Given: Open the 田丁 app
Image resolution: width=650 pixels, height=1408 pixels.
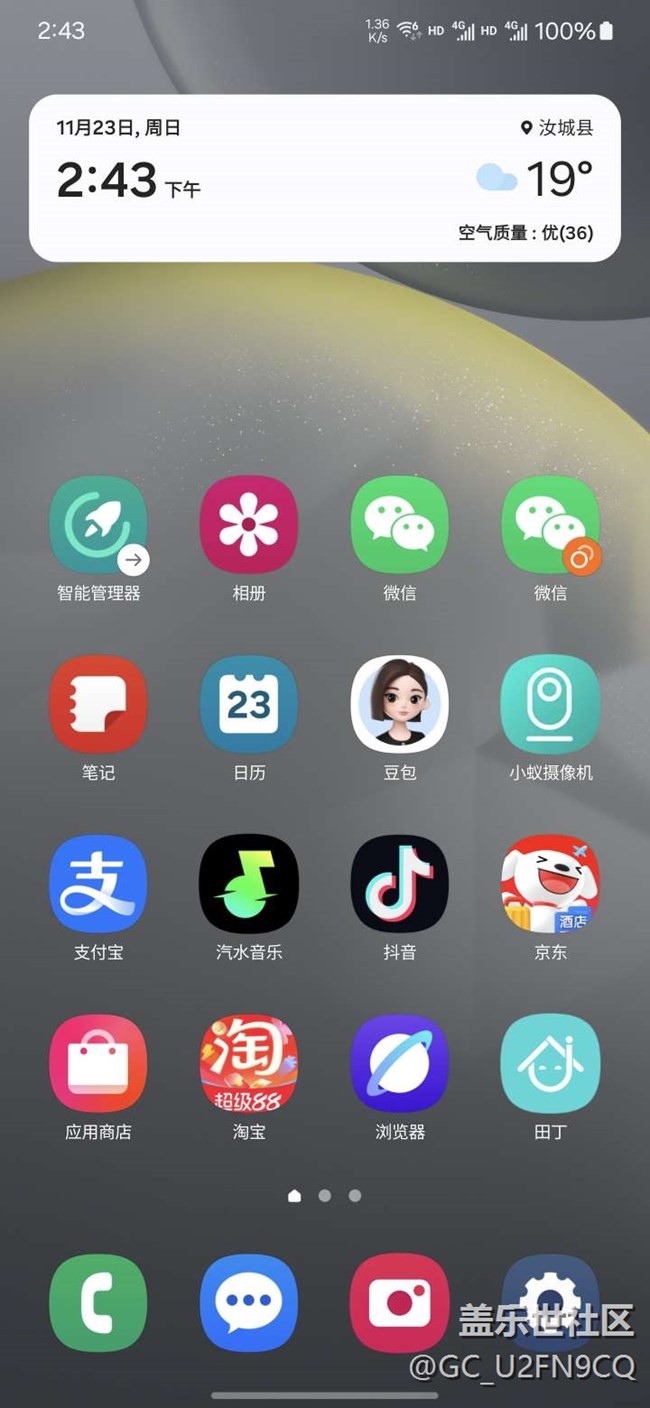Looking at the screenshot, I should click(550, 1064).
